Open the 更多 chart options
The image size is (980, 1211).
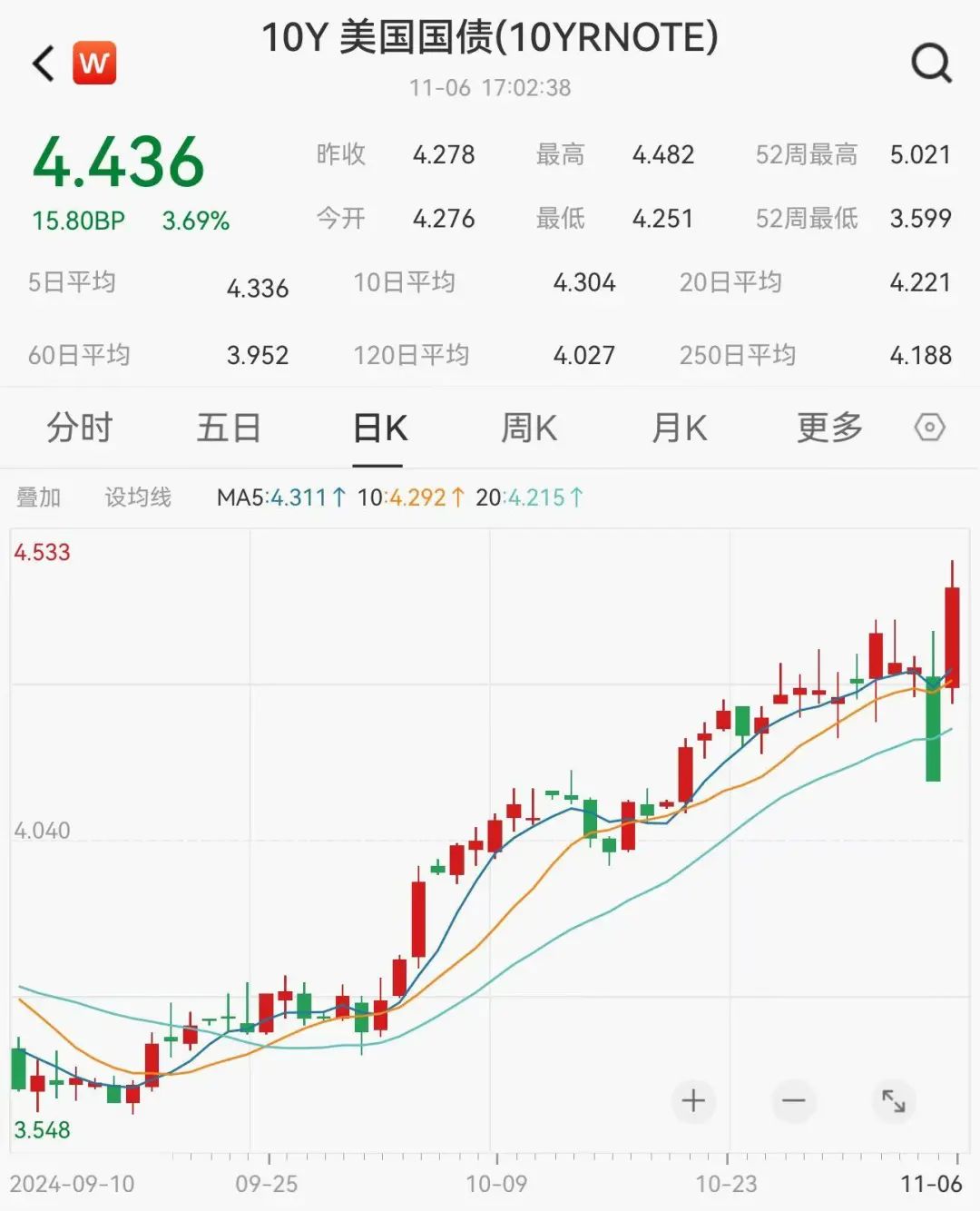tap(829, 428)
